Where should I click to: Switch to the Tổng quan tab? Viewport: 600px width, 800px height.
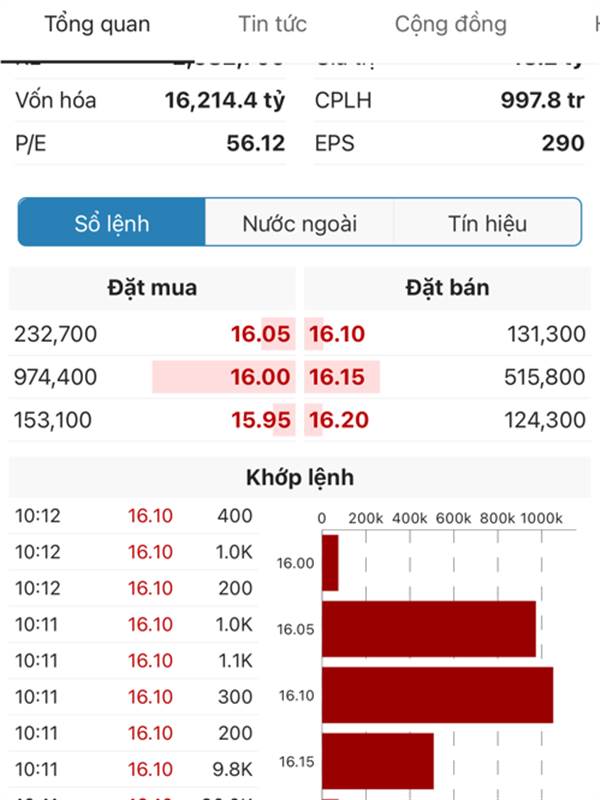click(x=98, y=24)
